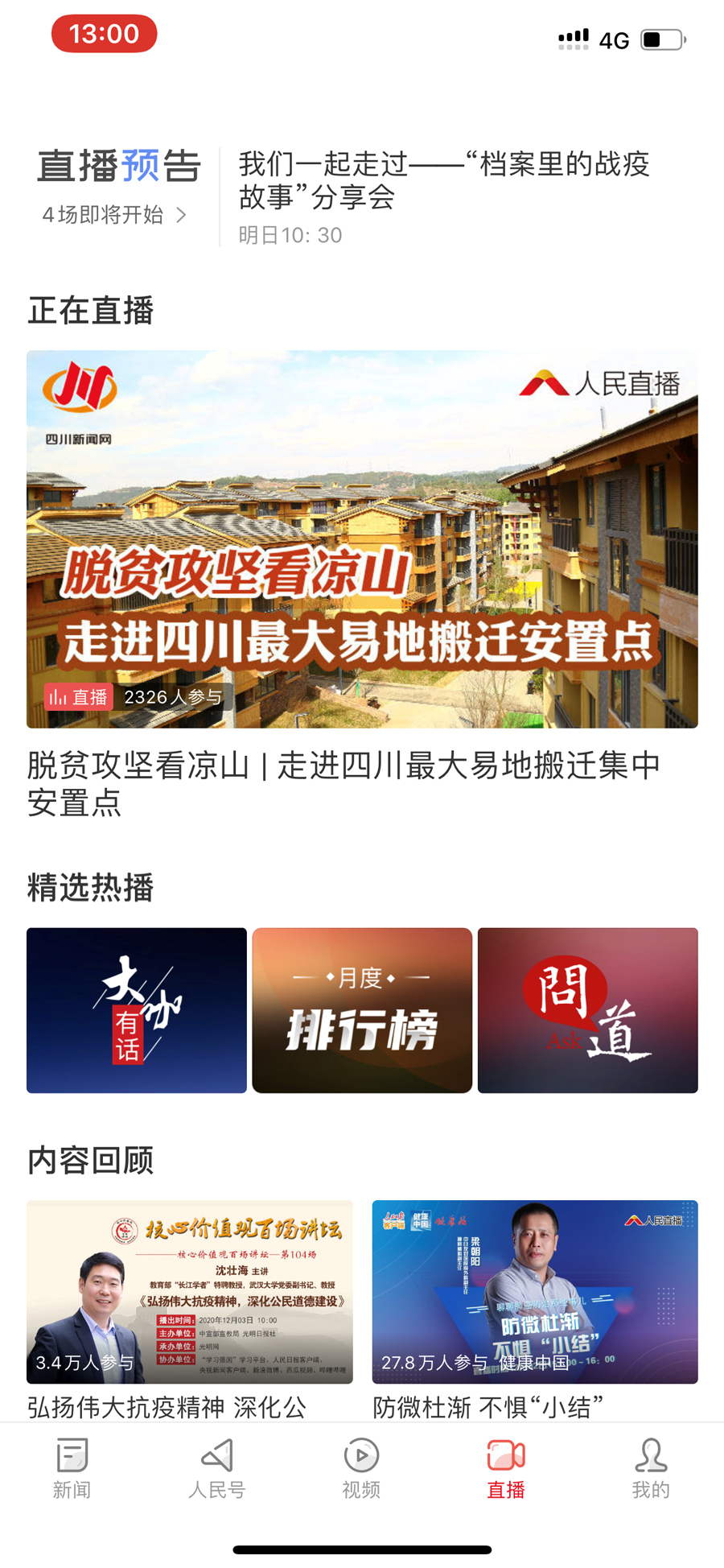The height and width of the screenshot is (1568, 724).
Task: Open the 問道 Ask tile
Action: point(587,1010)
